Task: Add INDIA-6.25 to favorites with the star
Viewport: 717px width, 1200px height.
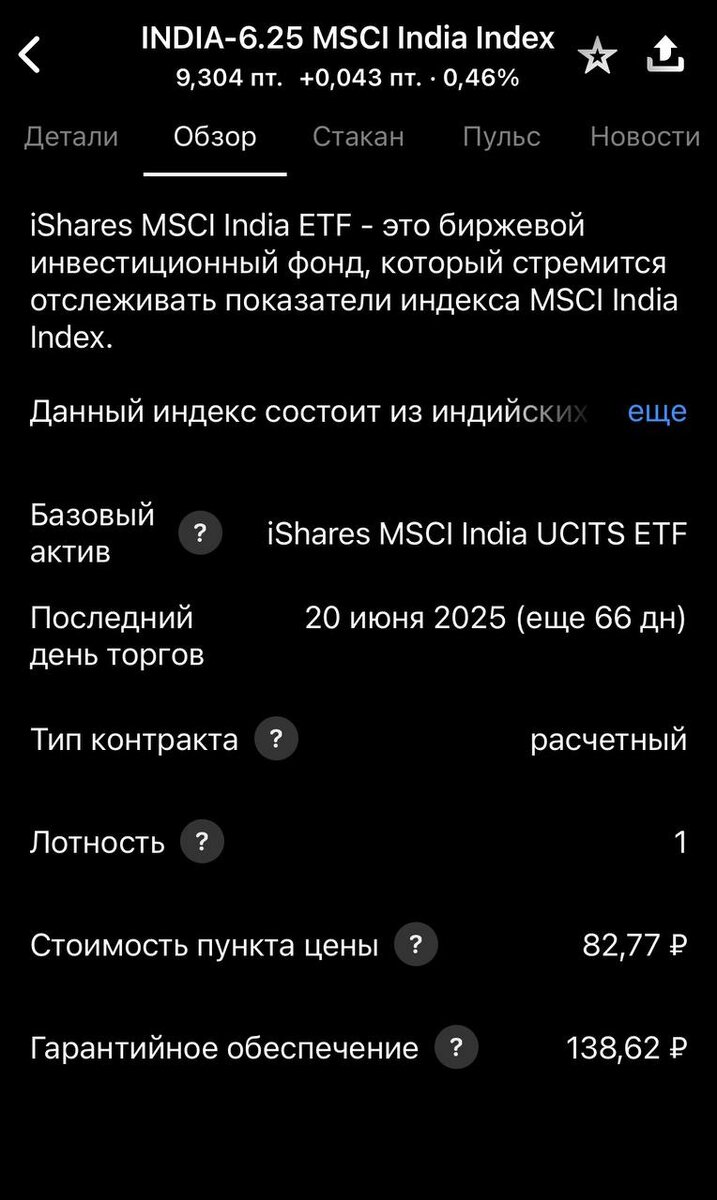Action: [x=597, y=57]
